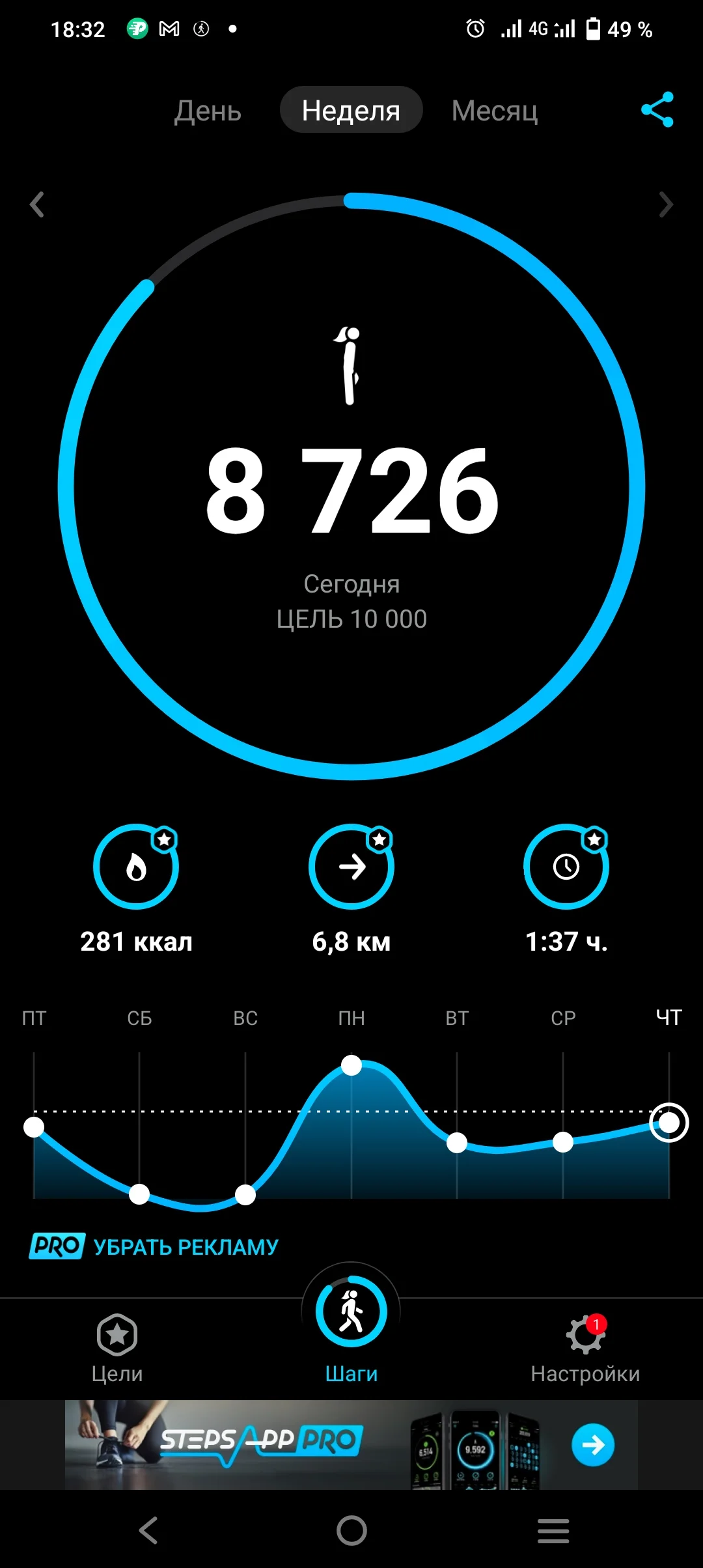This screenshot has width=703, height=1568.
Task: Select the ПН peak point on the chart
Action: 351,1065
